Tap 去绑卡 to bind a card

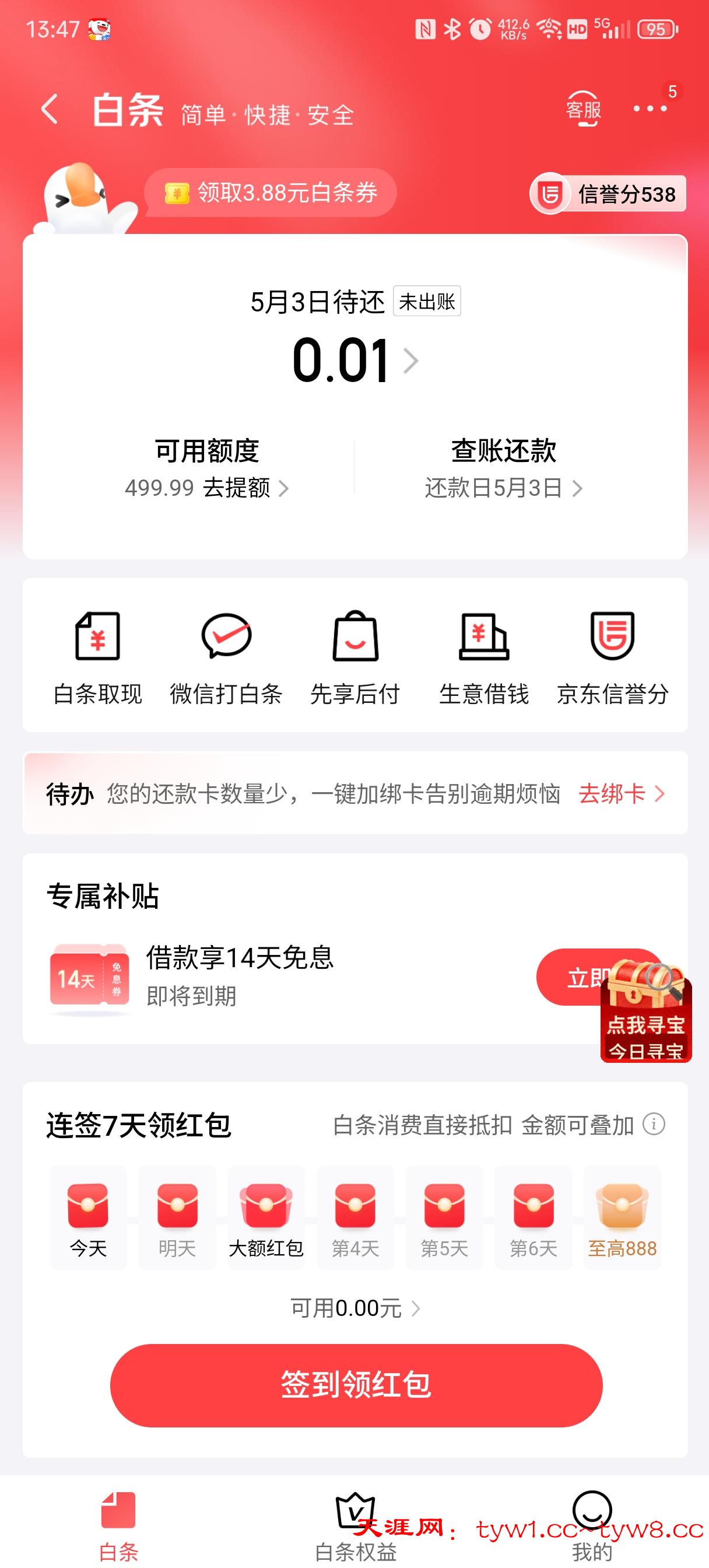tap(621, 794)
